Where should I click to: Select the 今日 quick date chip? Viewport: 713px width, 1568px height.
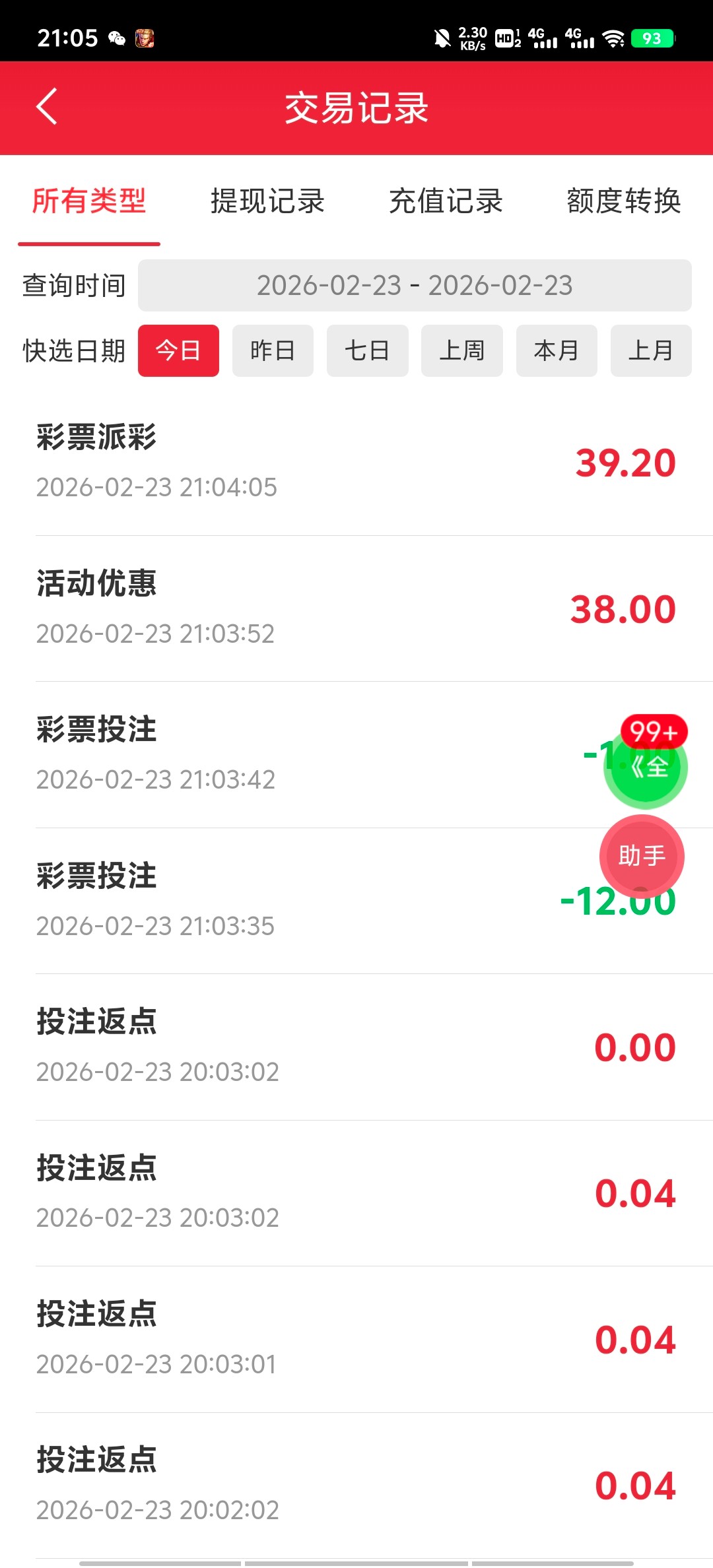coord(178,350)
